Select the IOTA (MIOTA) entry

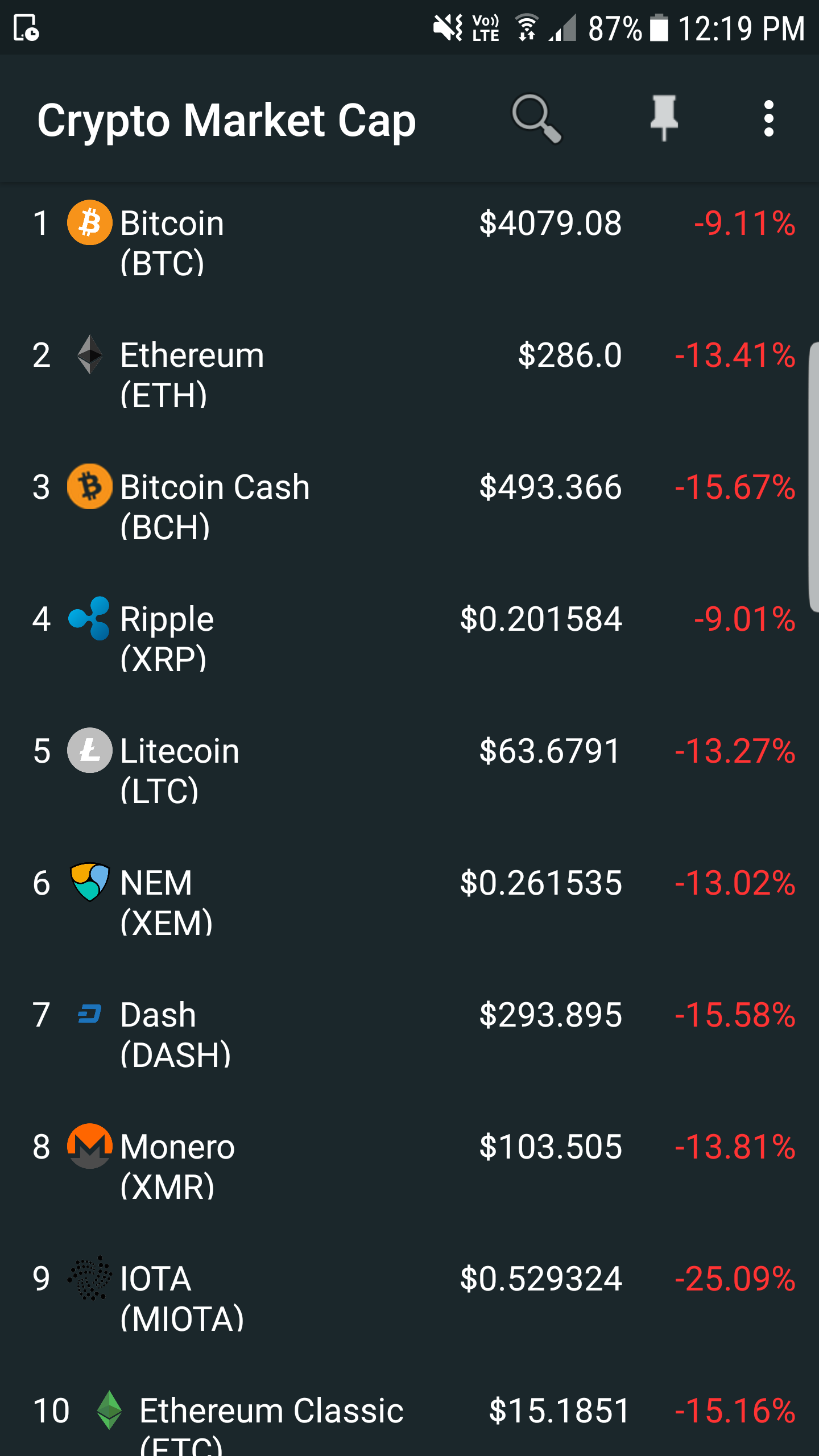[x=409, y=1298]
